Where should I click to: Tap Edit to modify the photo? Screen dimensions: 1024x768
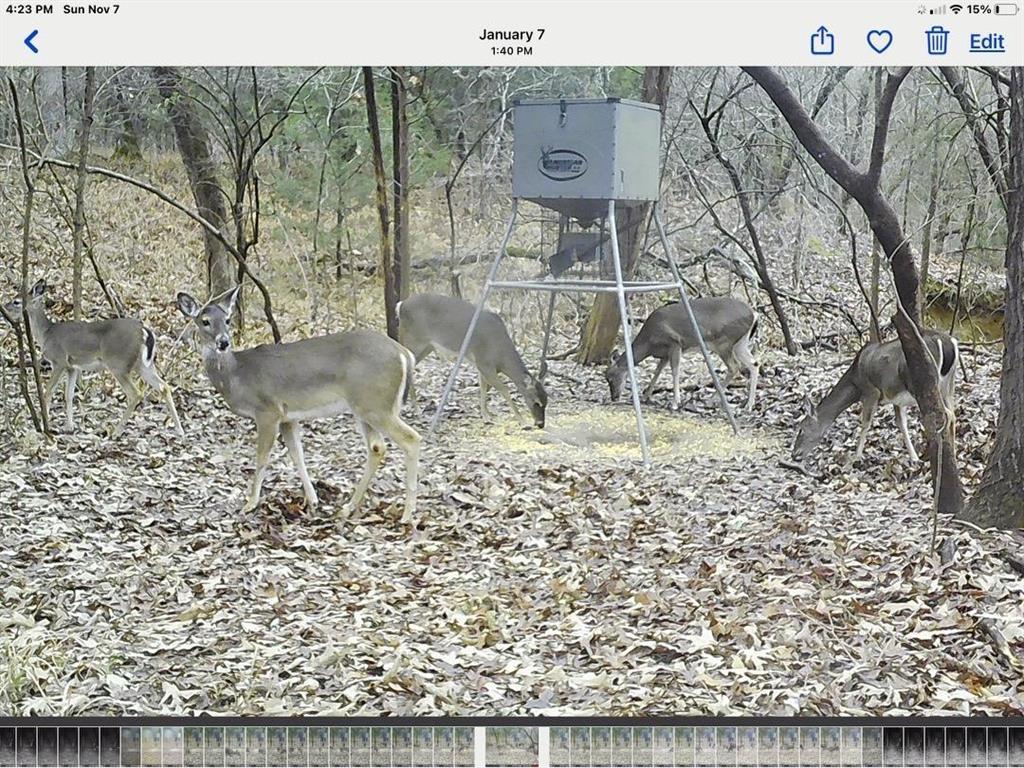click(x=986, y=42)
